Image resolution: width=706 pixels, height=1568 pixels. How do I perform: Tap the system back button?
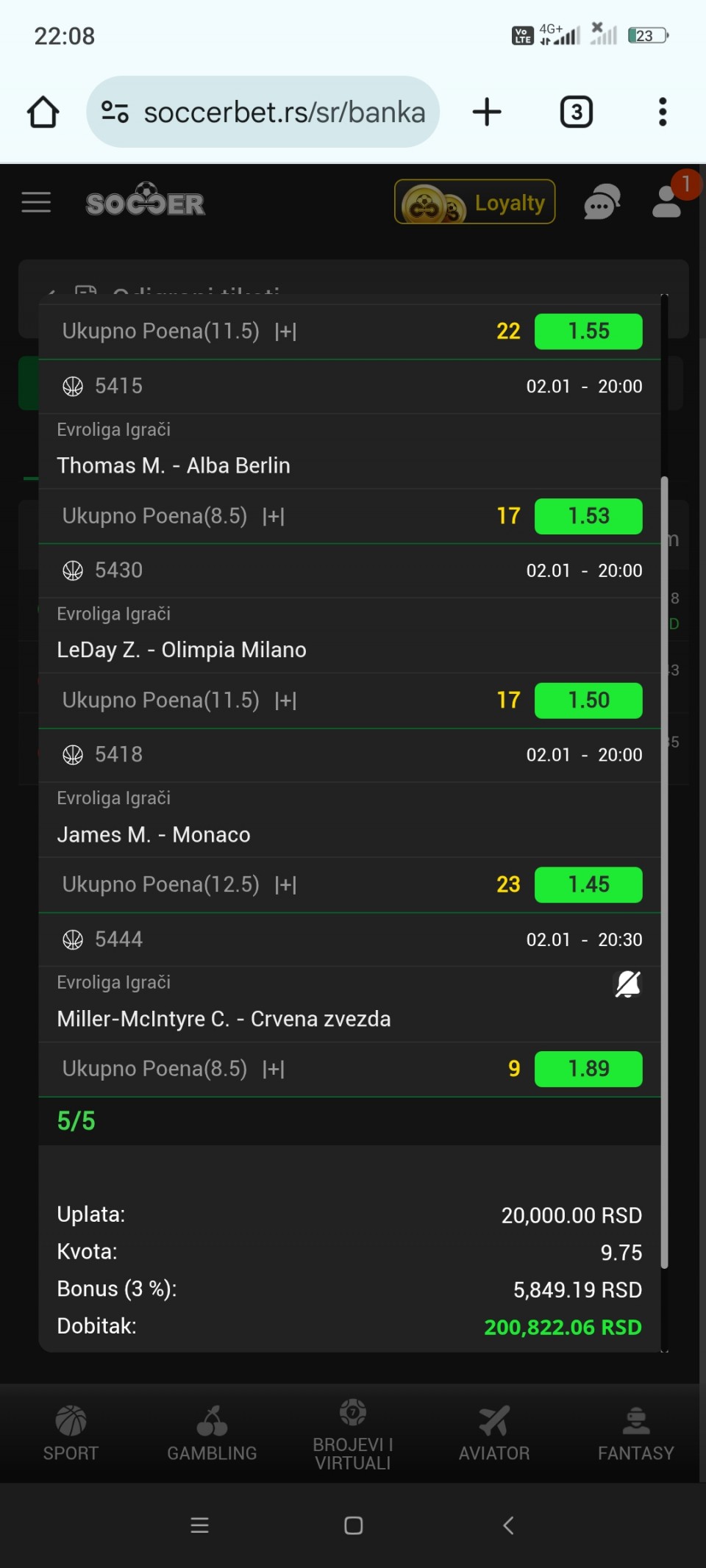[507, 1525]
